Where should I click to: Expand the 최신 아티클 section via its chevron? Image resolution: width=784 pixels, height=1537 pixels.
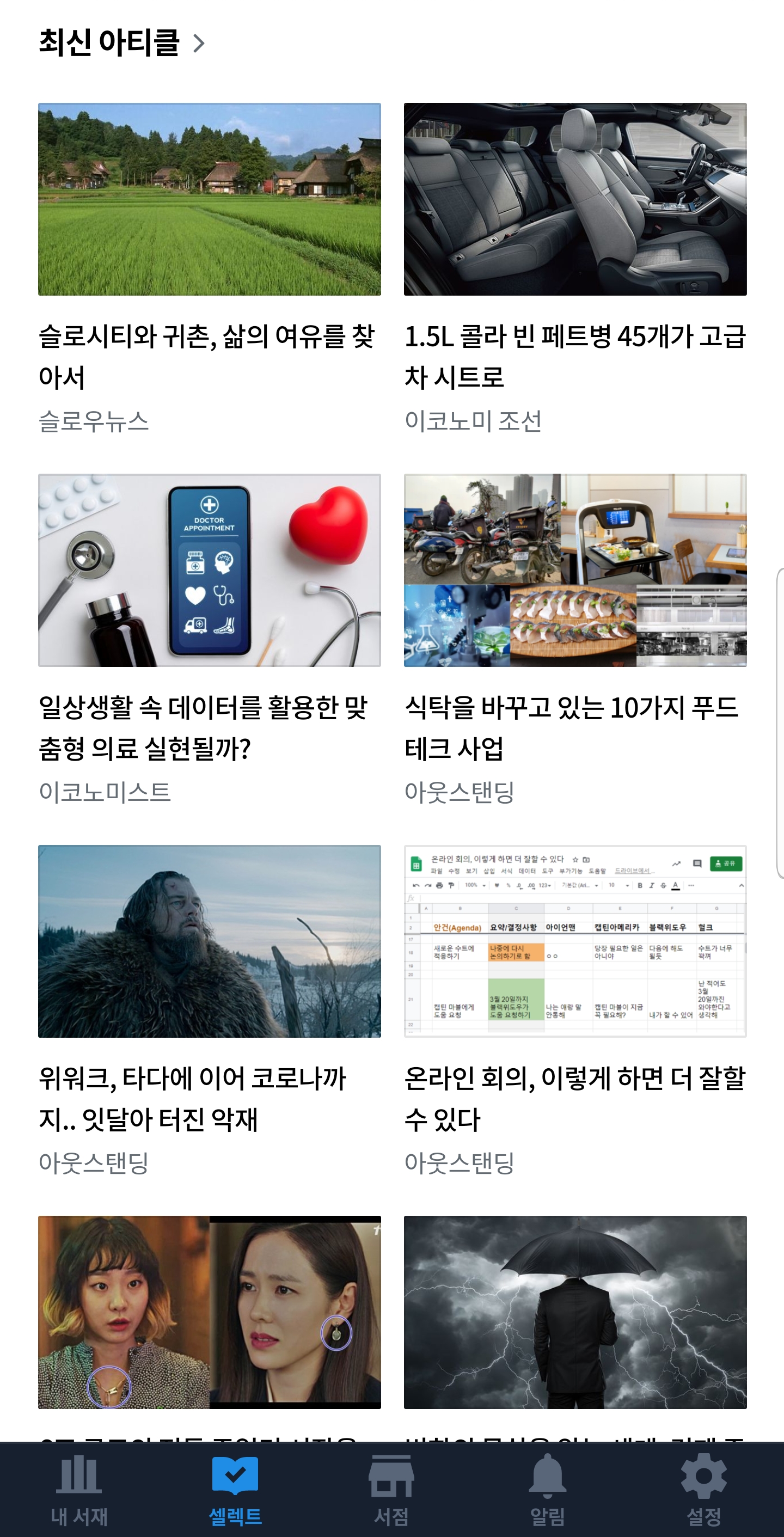pos(200,42)
